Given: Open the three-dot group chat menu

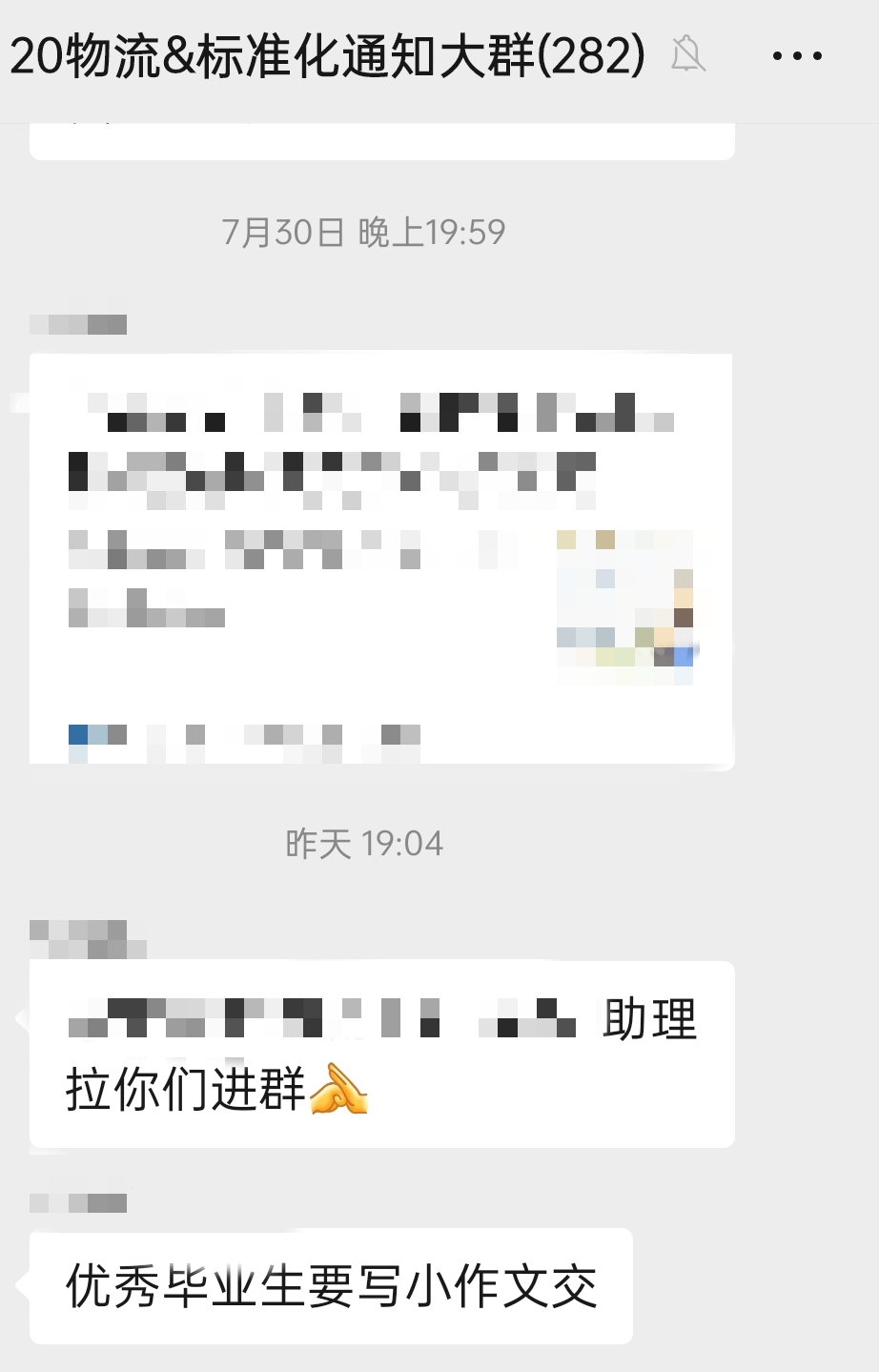Looking at the screenshot, I should tap(797, 56).
